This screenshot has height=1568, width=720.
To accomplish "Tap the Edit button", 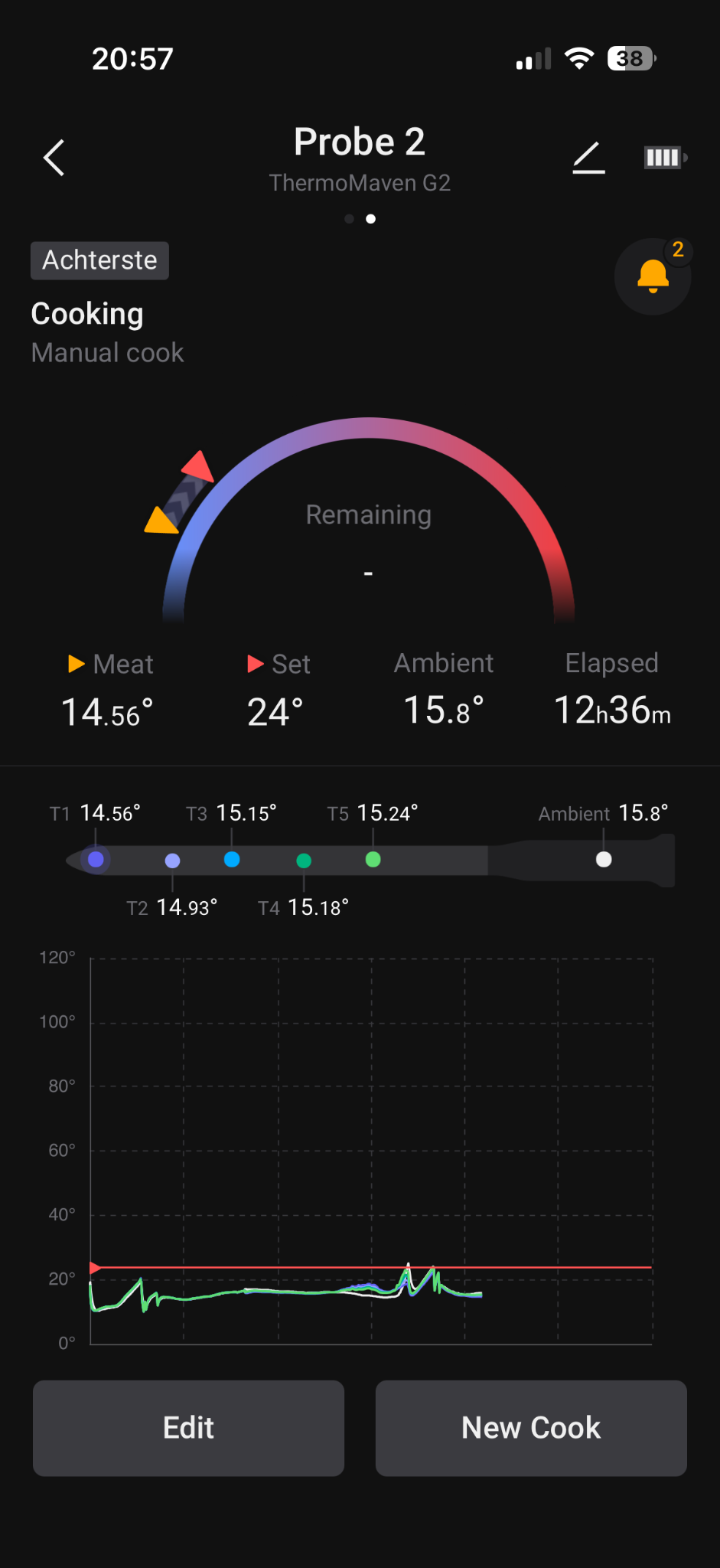I will tap(188, 1428).
